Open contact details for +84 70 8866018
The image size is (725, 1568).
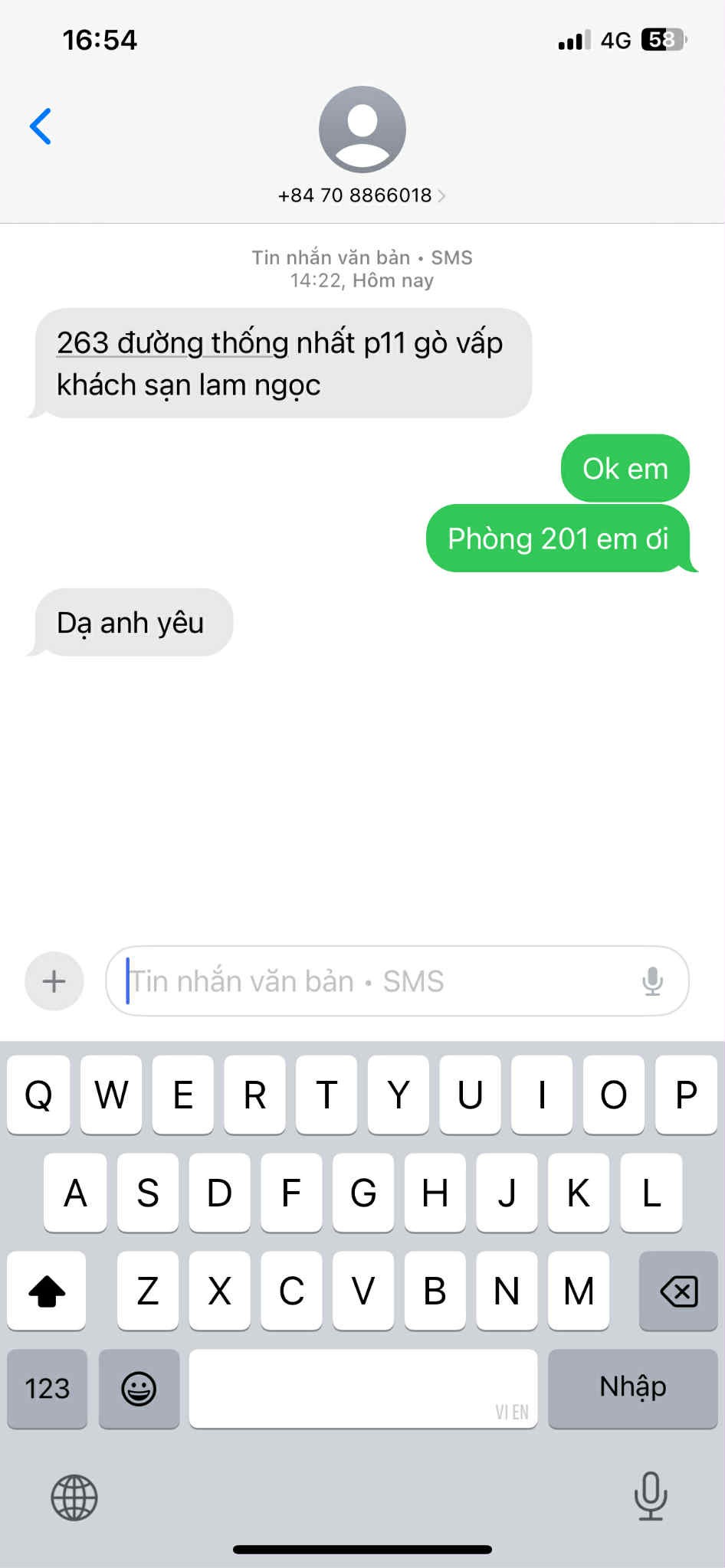(x=362, y=195)
